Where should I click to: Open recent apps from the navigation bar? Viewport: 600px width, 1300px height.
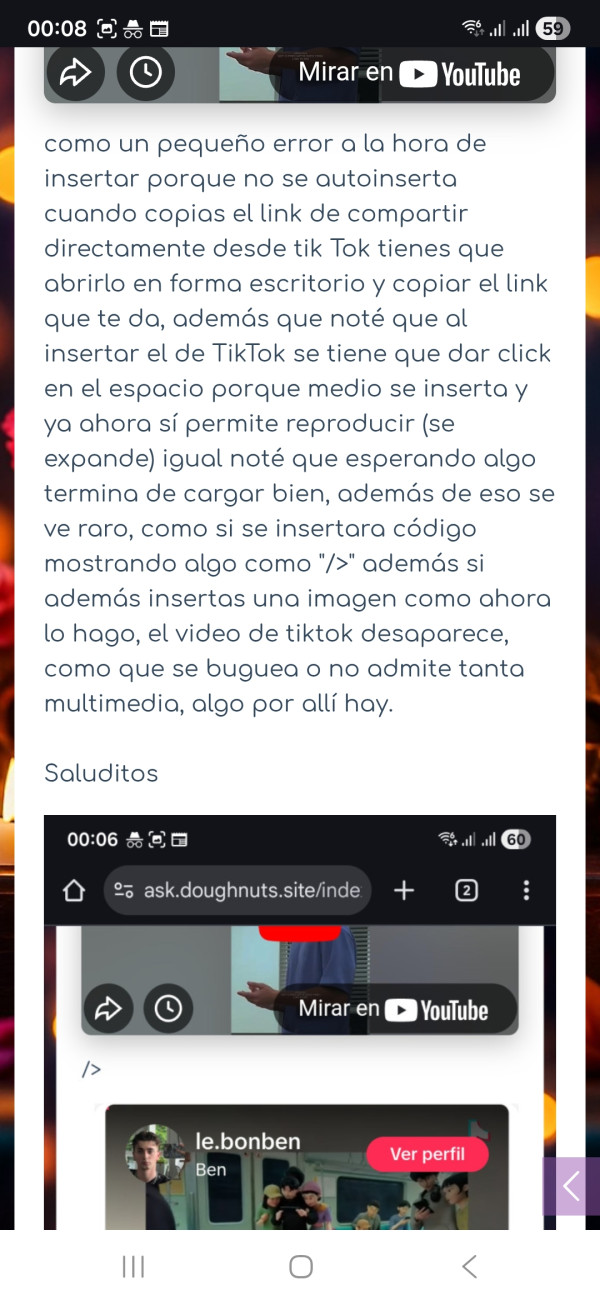(x=133, y=1267)
